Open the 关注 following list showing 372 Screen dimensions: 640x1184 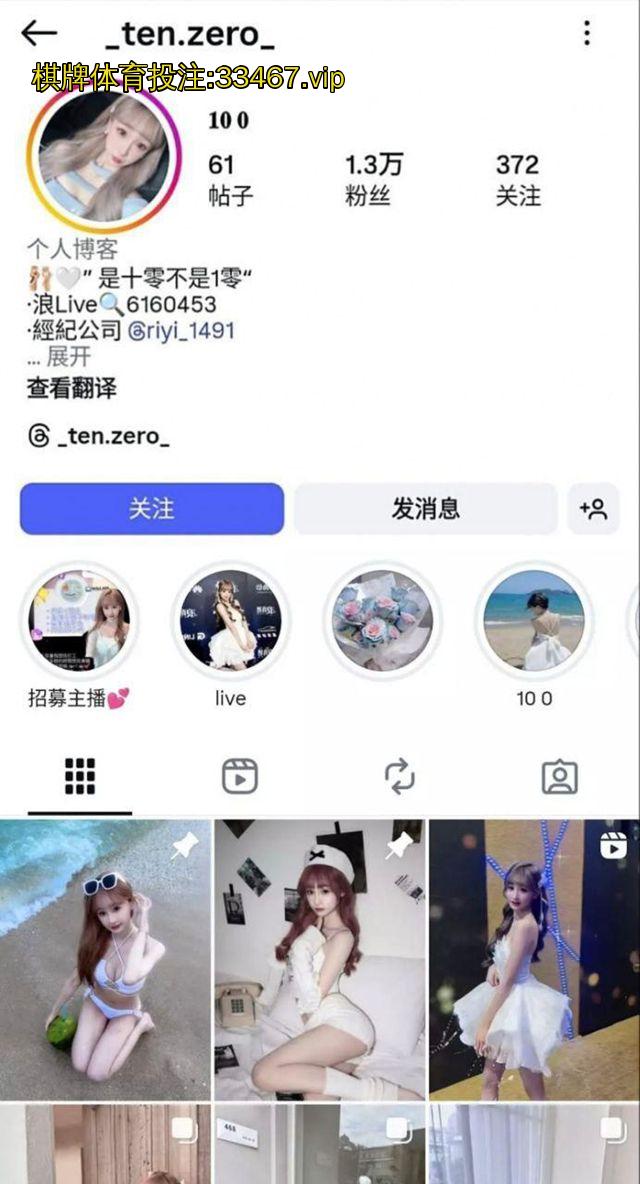517,179
